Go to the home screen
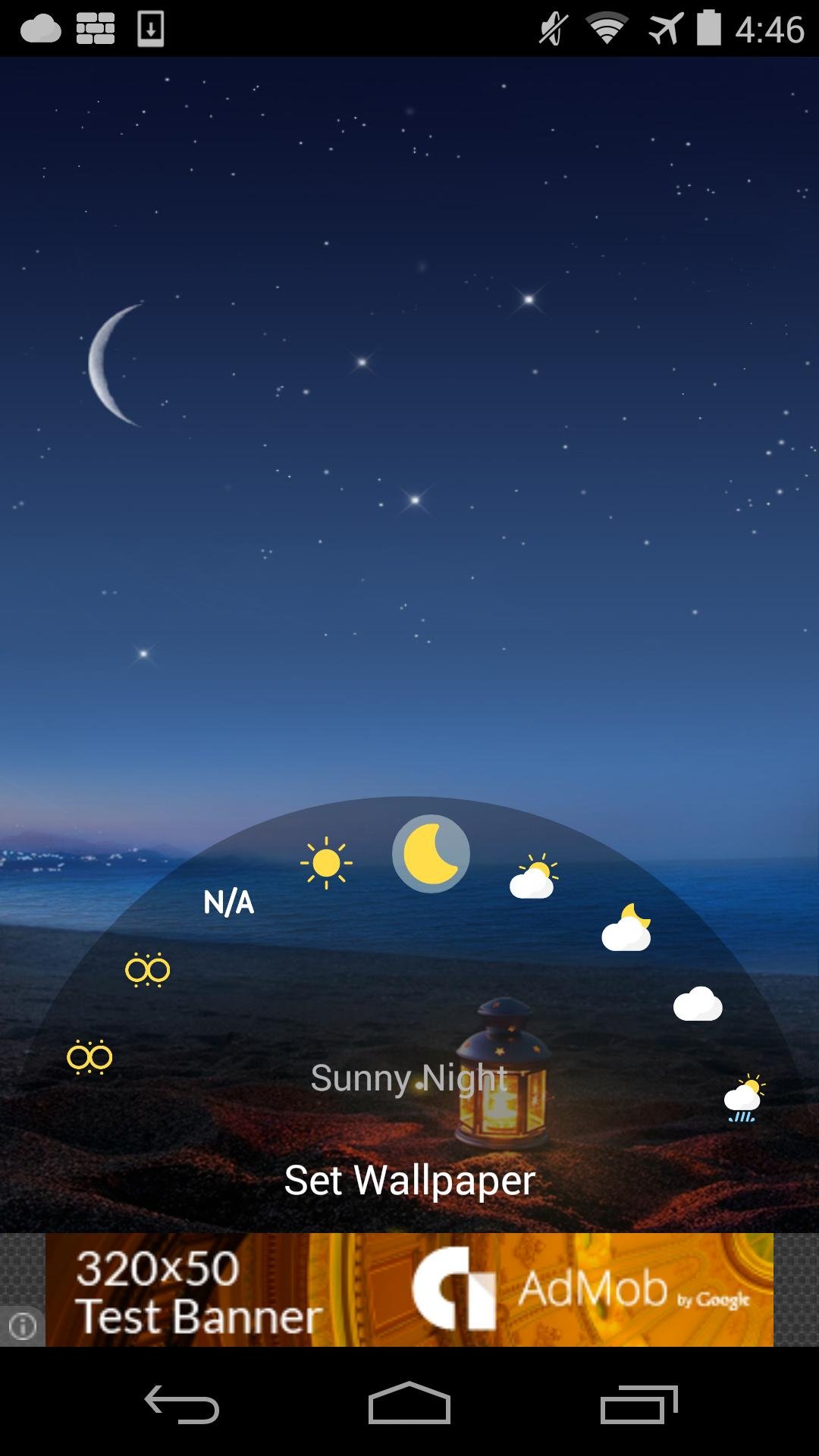Viewport: 819px width, 1456px height. pos(409,1404)
